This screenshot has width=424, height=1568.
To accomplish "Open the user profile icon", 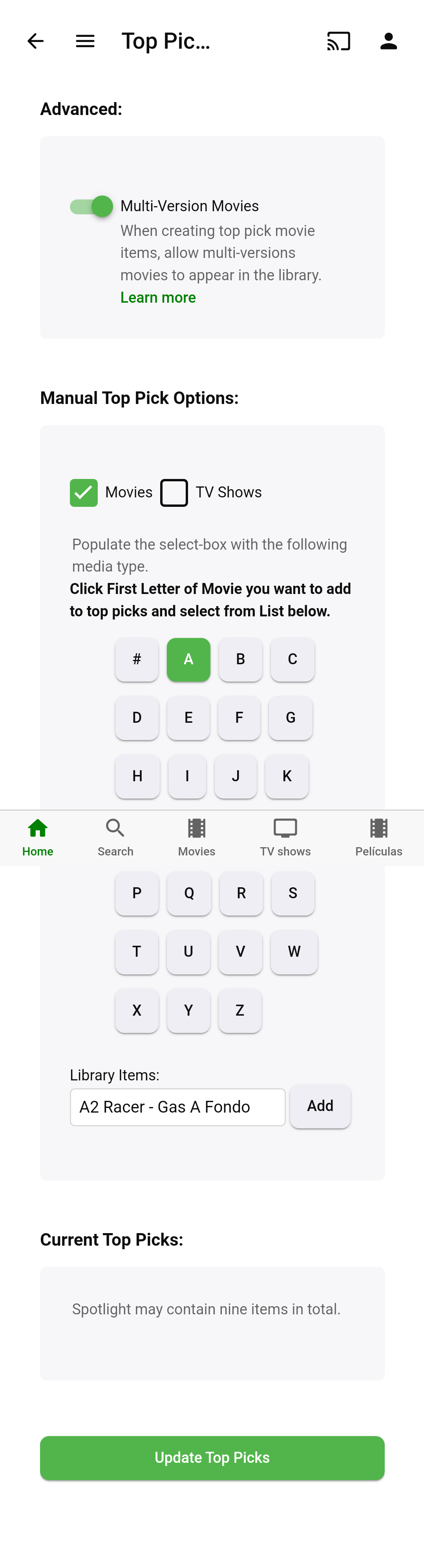I will point(388,41).
